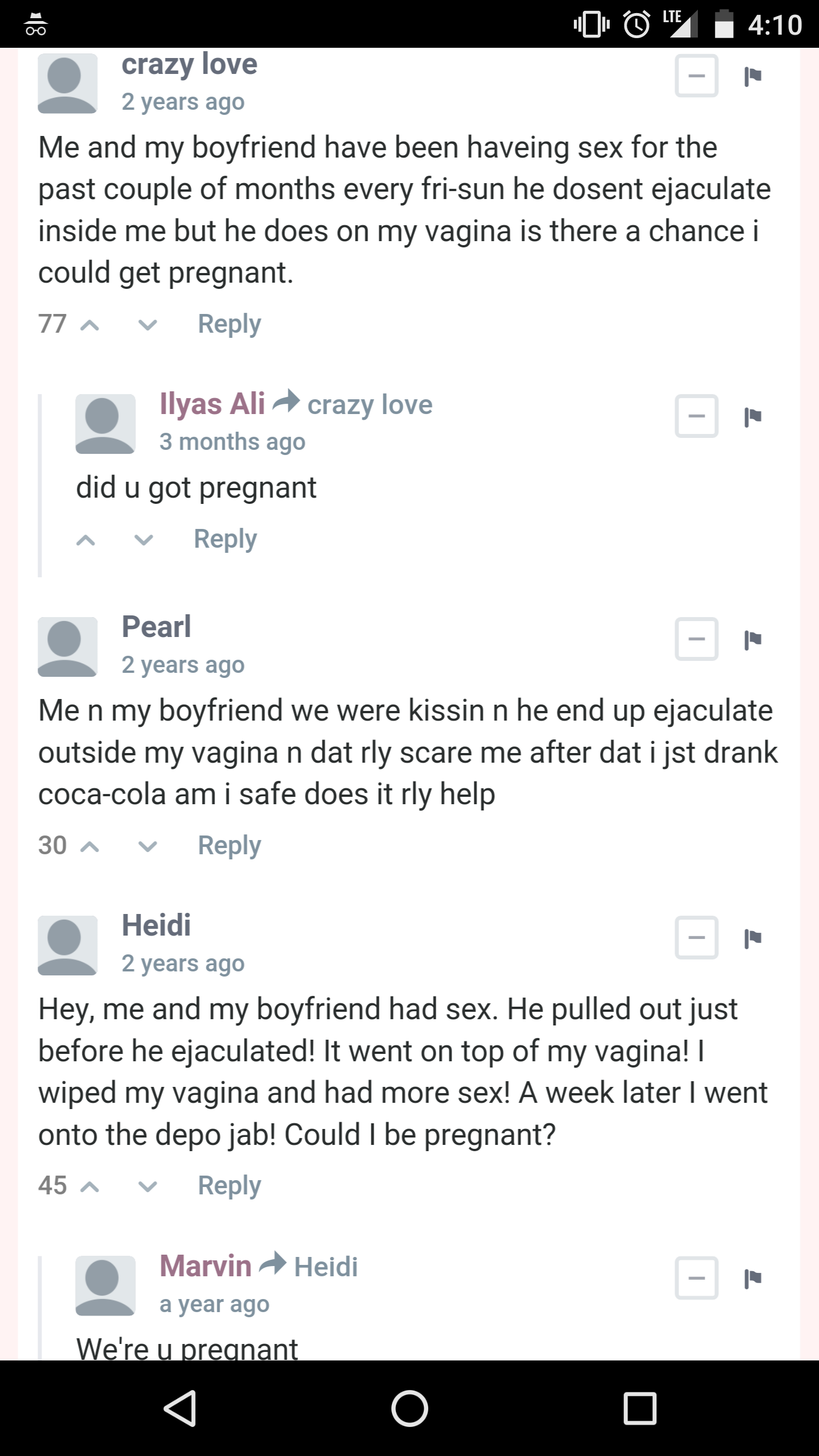This screenshot has height=1456, width=819.
Task: Go back with the system back button
Action: (x=180, y=1408)
